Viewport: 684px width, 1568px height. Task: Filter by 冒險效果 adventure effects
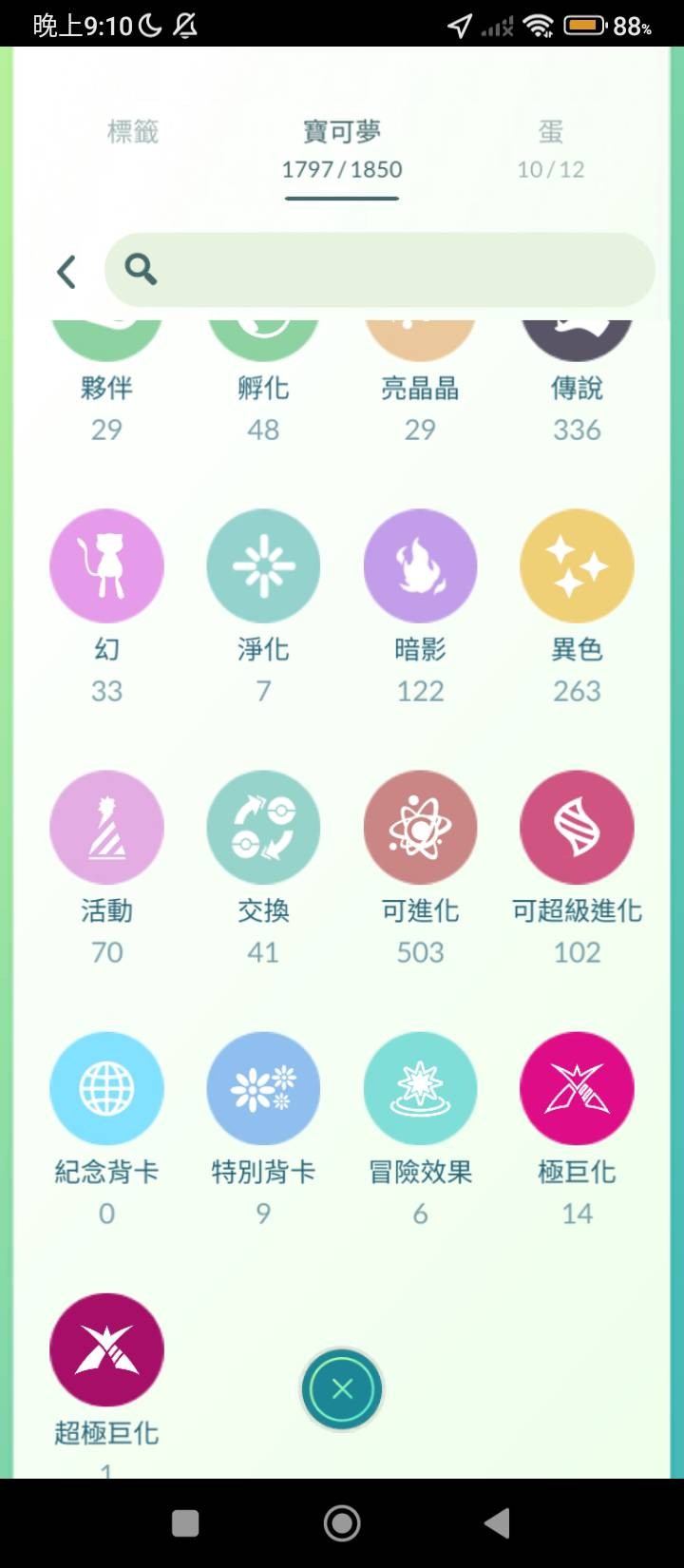[x=420, y=1089]
